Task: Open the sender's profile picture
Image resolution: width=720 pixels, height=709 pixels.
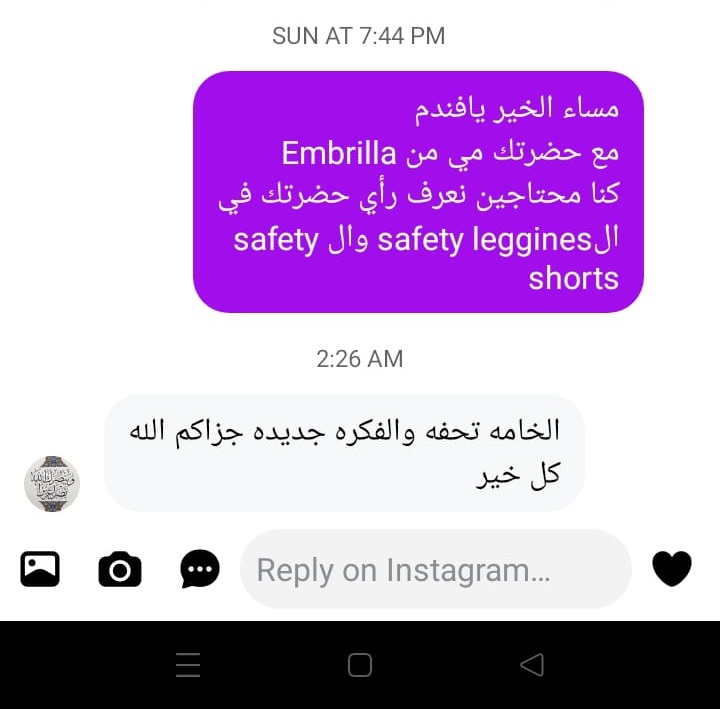Action: pos(51,484)
